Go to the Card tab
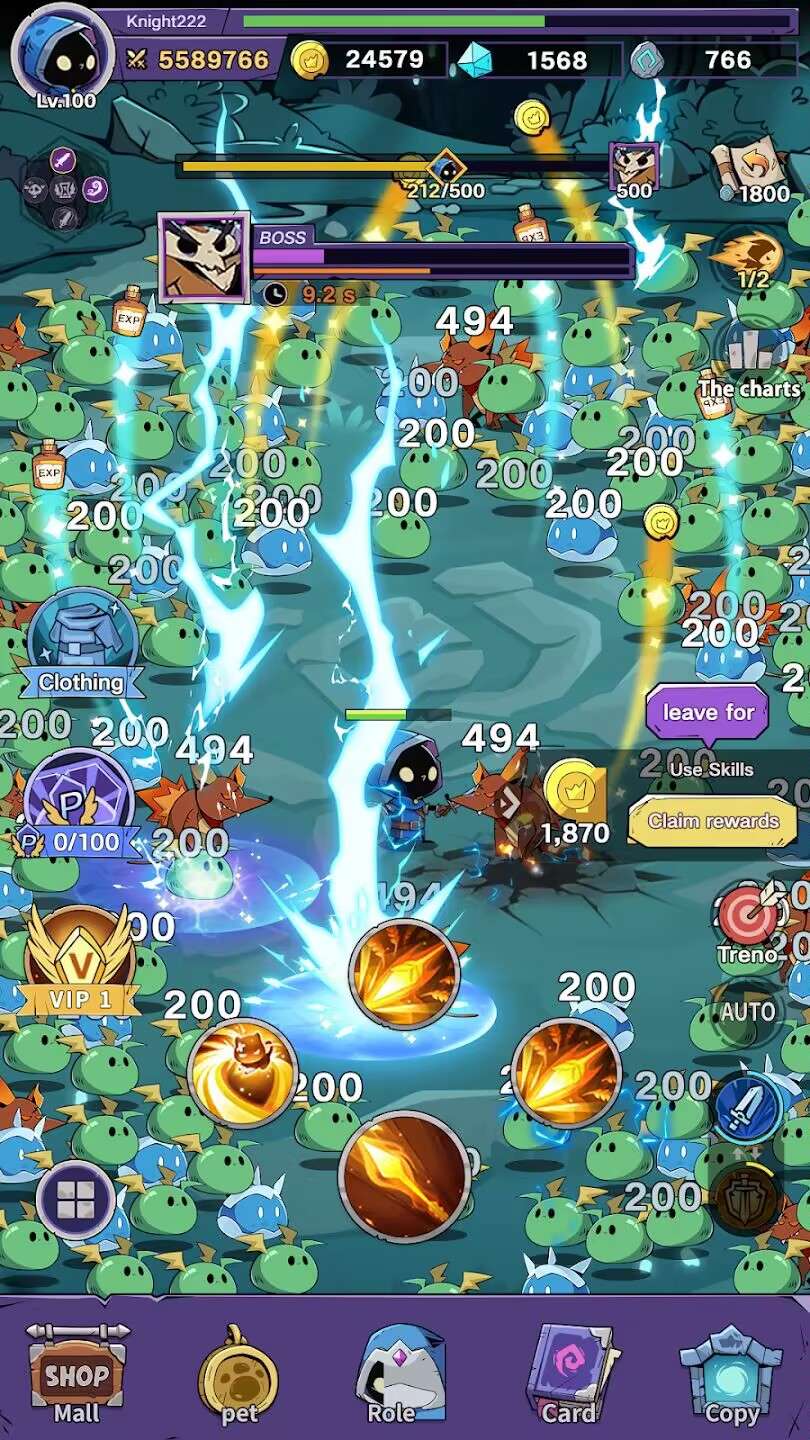The width and height of the screenshot is (810, 1440). coord(567,1374)
